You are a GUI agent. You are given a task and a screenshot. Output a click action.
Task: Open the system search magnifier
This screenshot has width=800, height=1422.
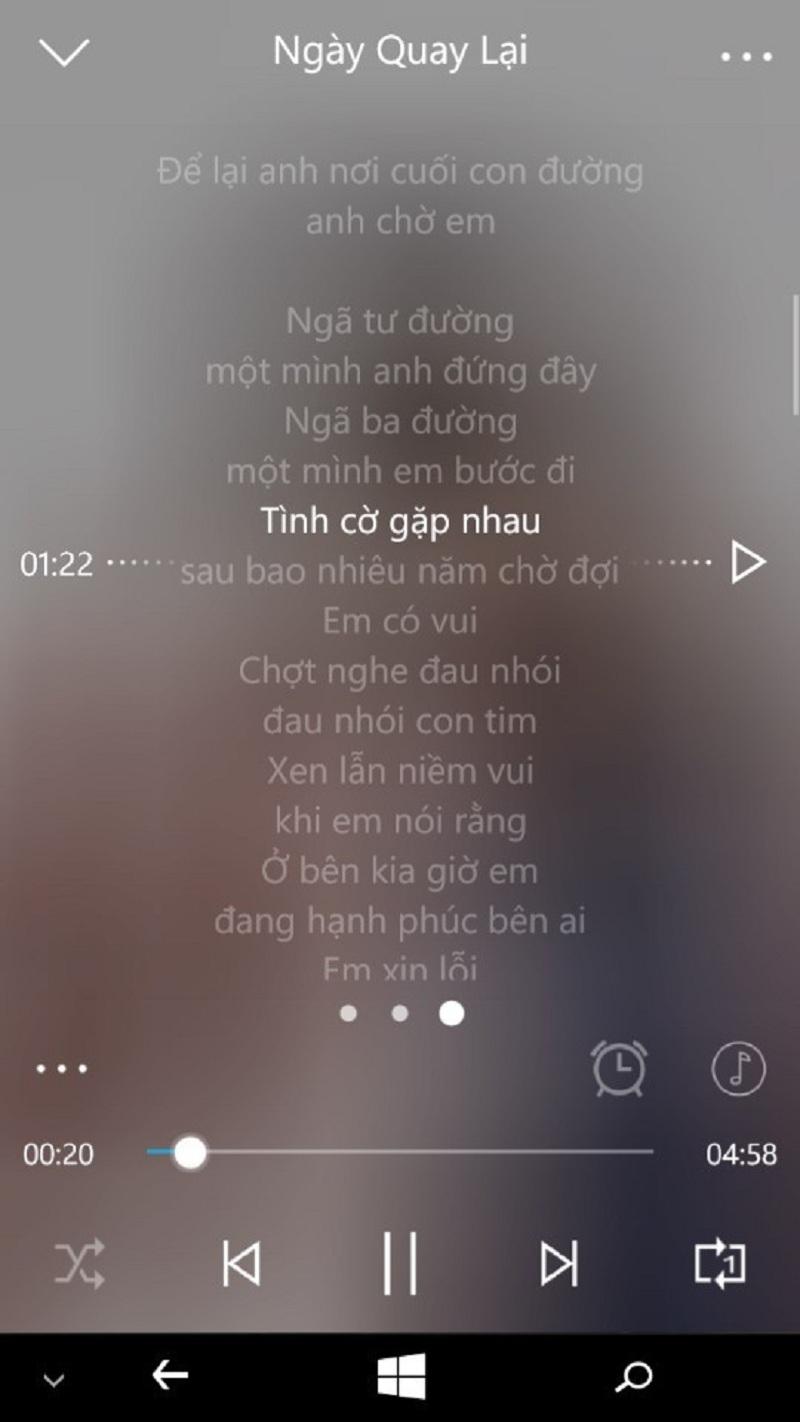pyautogui.click(x=633, y=1377)
